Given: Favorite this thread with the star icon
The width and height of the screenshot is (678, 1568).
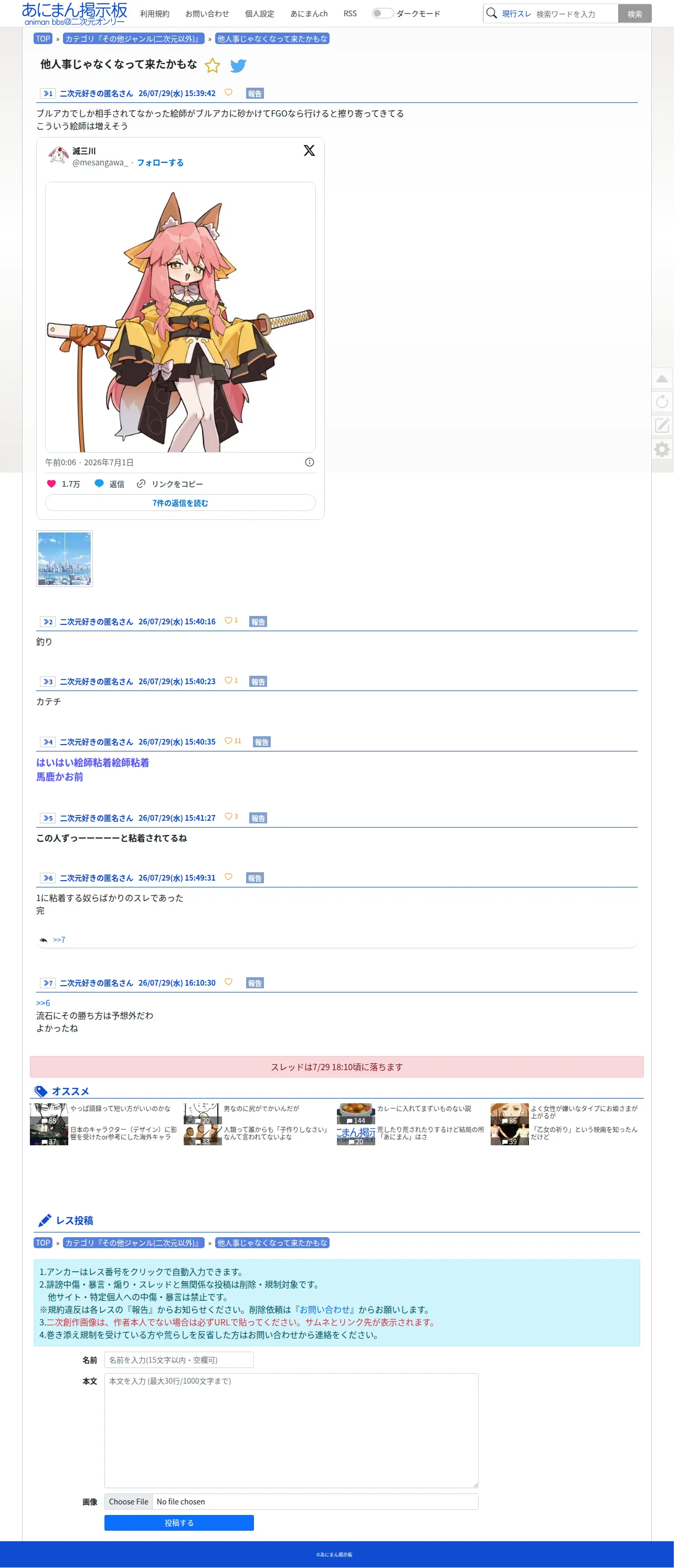Looking at the screenshot, I should [x=214, y=66].
